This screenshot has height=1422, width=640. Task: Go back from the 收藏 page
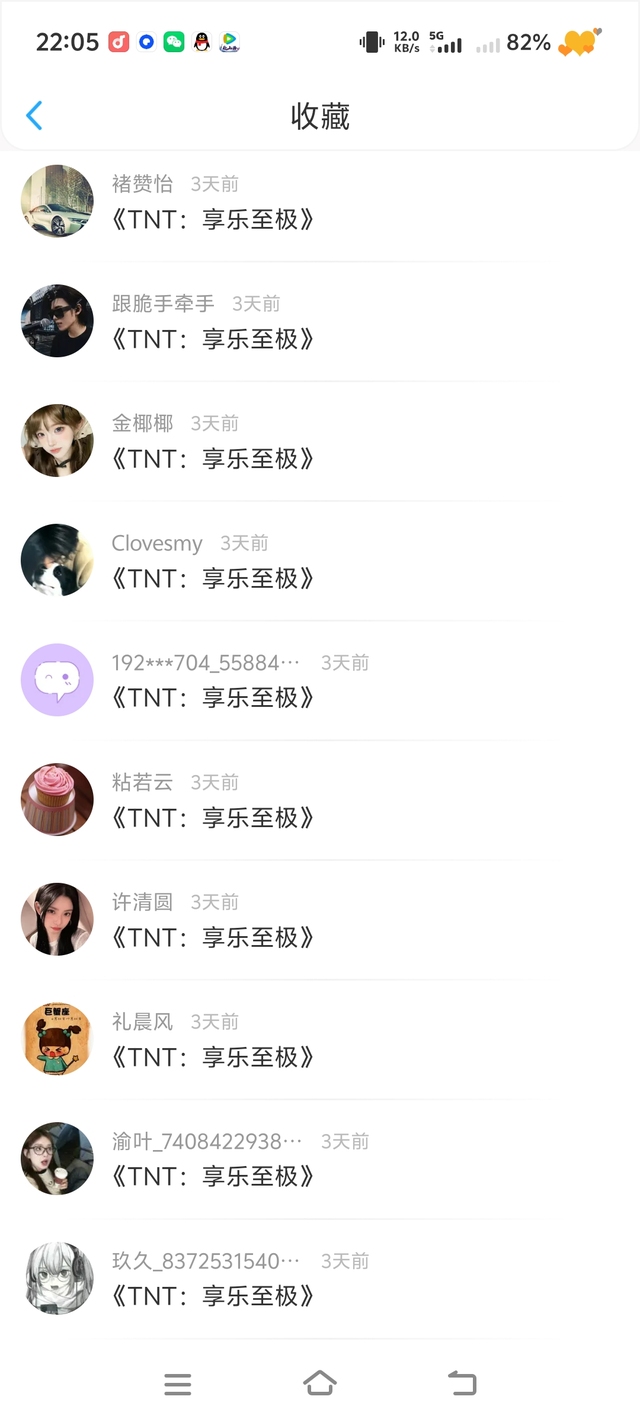34,116
